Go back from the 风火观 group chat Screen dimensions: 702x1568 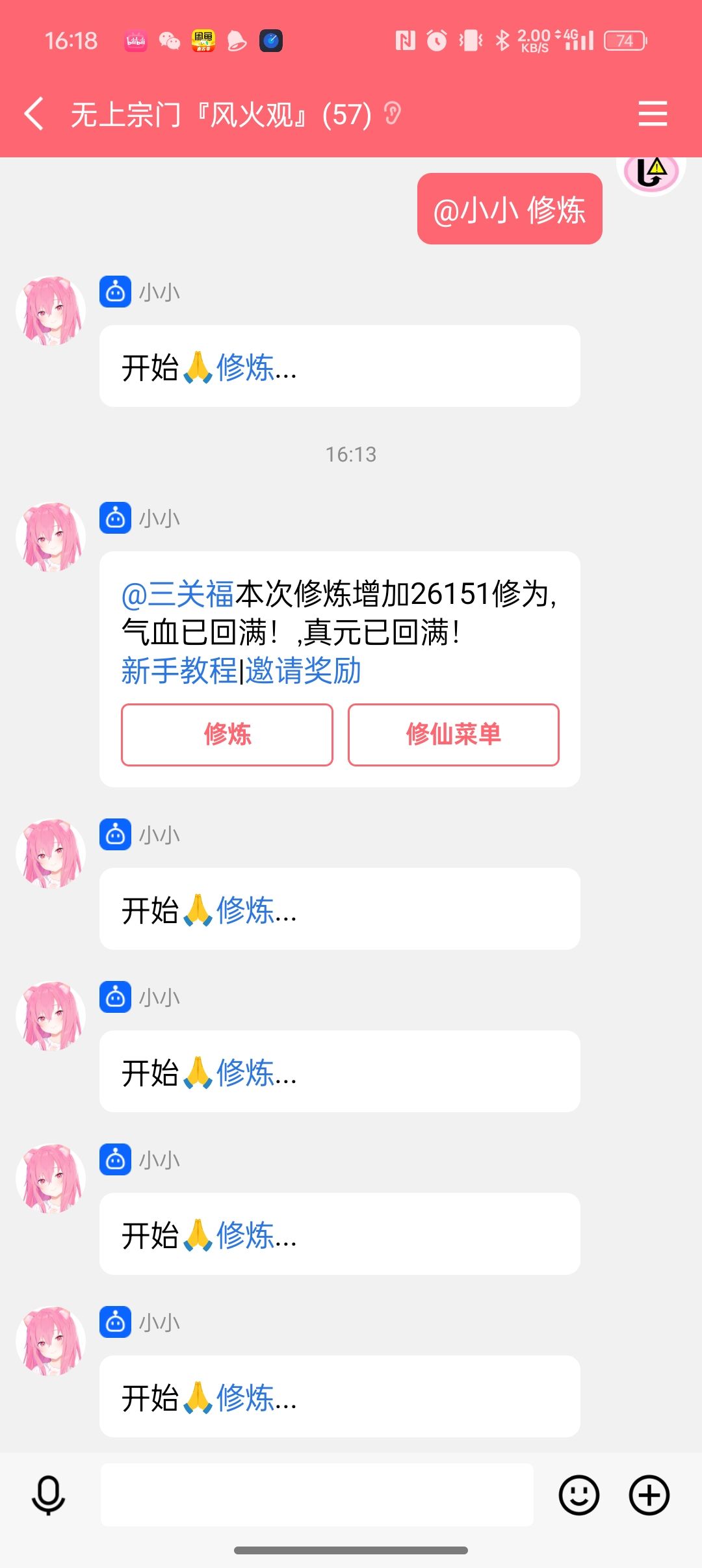tap(34, 114)
